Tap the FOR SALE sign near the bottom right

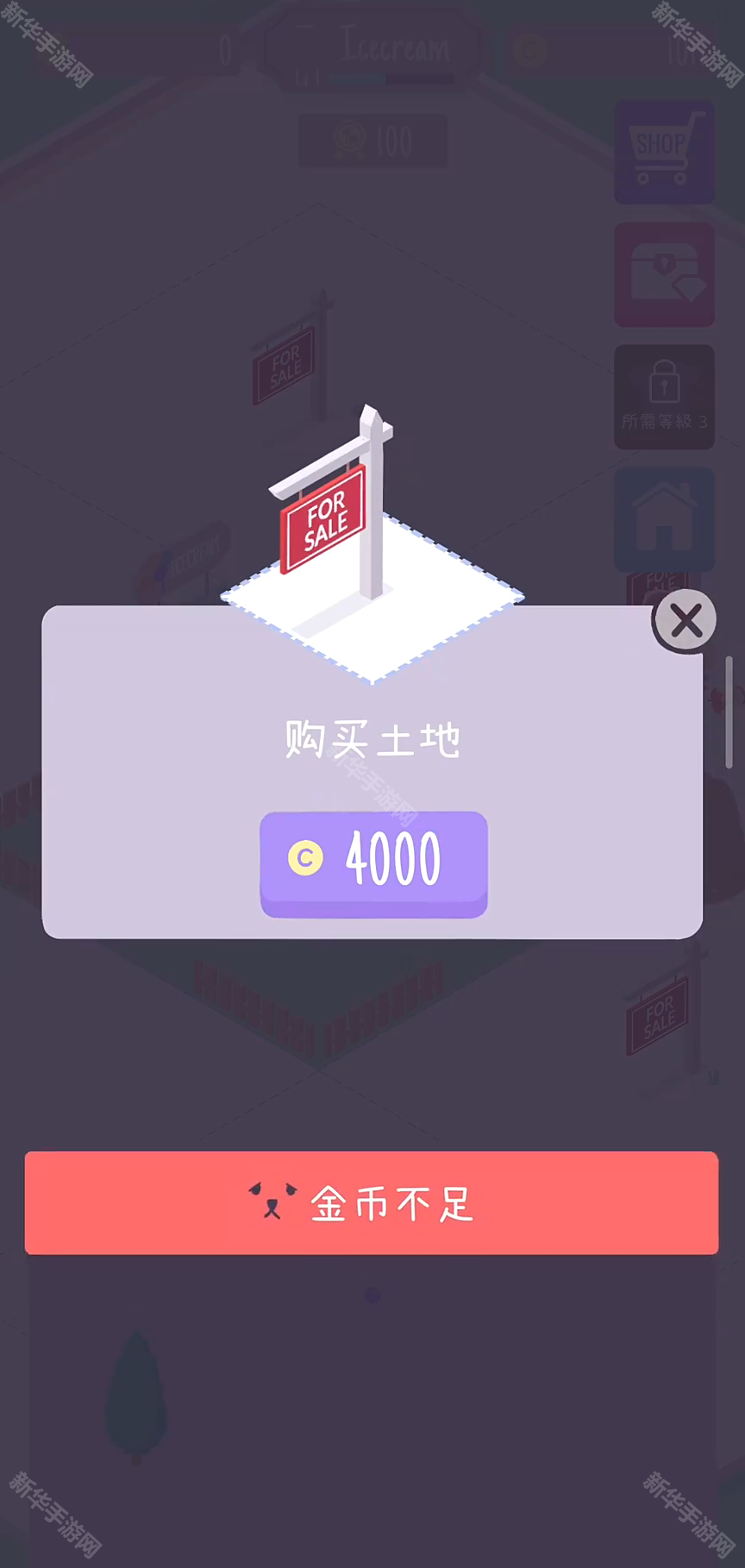pos(659,1018)
